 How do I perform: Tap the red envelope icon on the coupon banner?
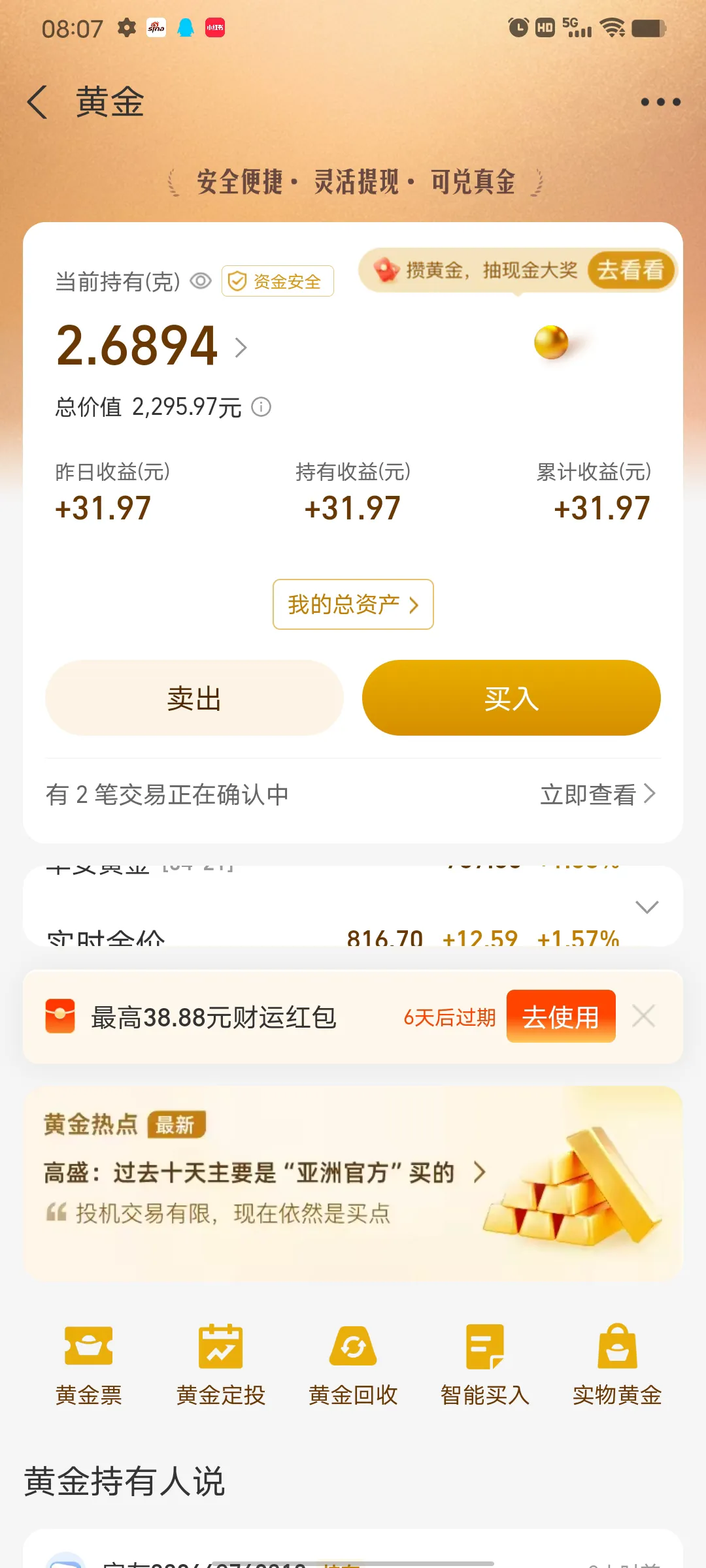tap(60, 1017)
